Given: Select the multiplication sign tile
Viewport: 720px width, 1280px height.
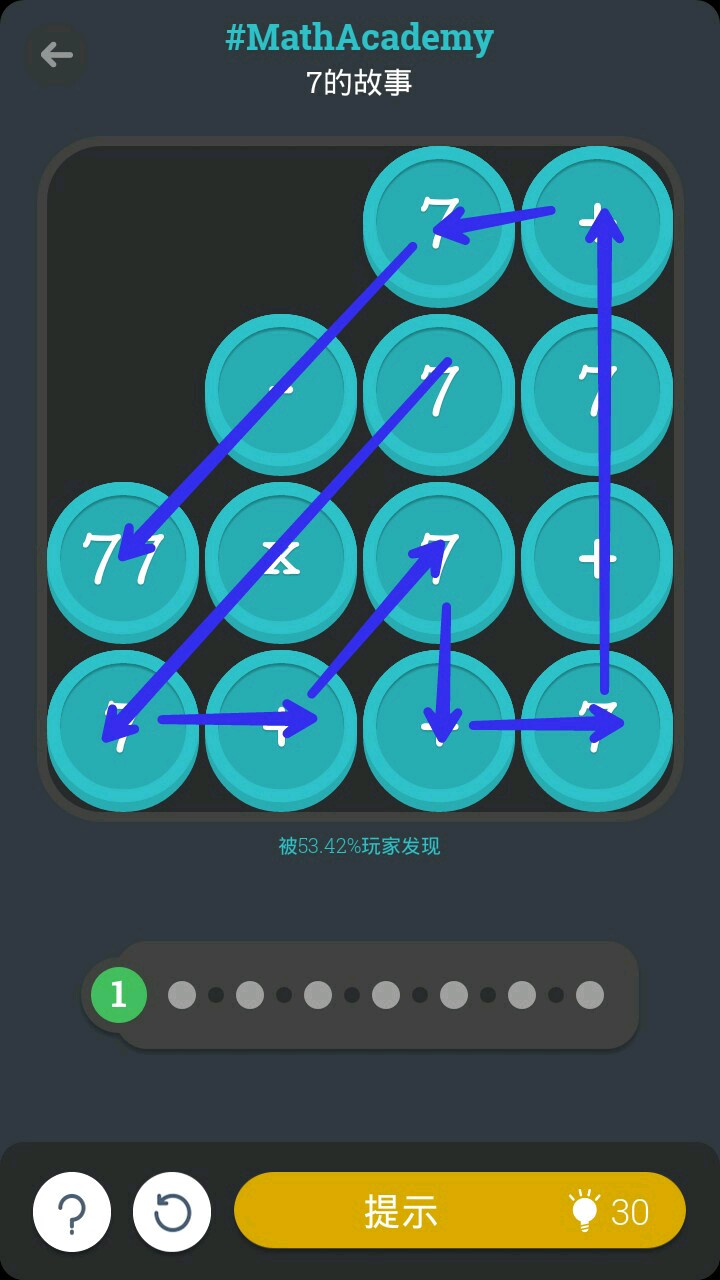Looking at the screenshot, I should 281,560.
